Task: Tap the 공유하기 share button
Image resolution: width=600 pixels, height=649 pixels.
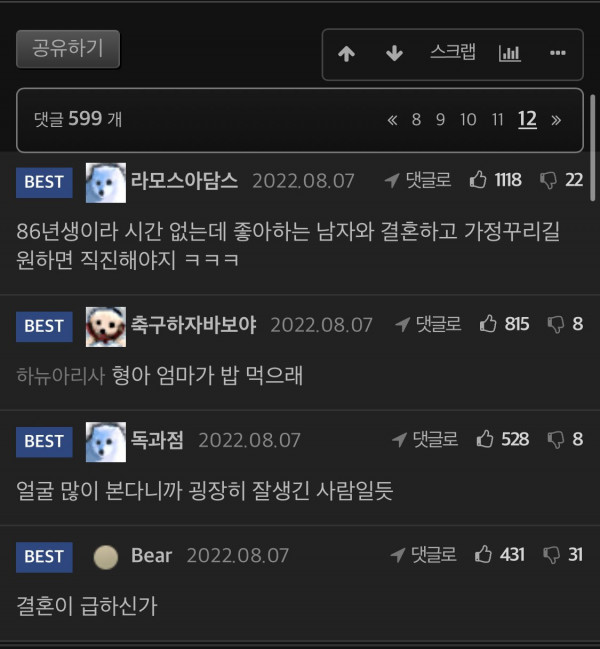Action: 68,49
